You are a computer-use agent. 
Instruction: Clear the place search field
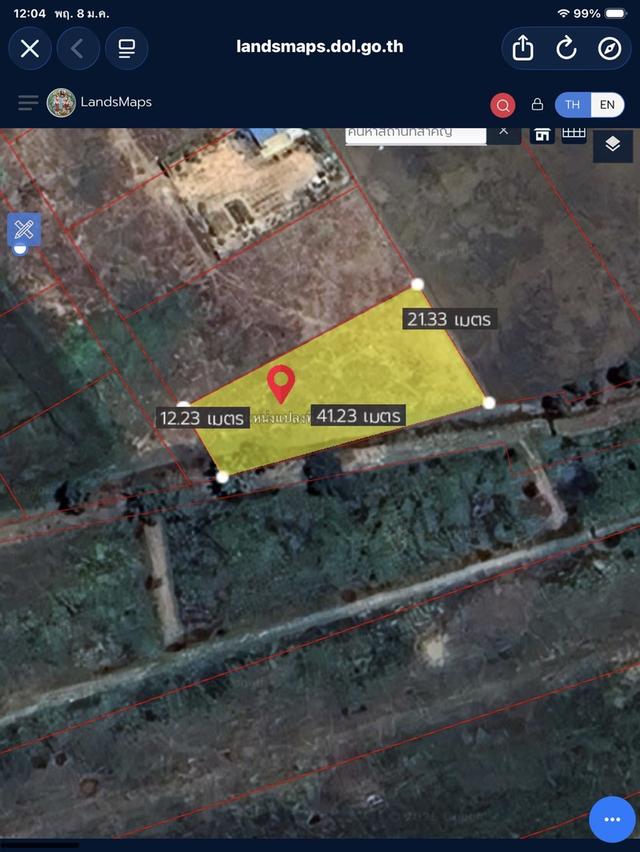pos(504,131)
